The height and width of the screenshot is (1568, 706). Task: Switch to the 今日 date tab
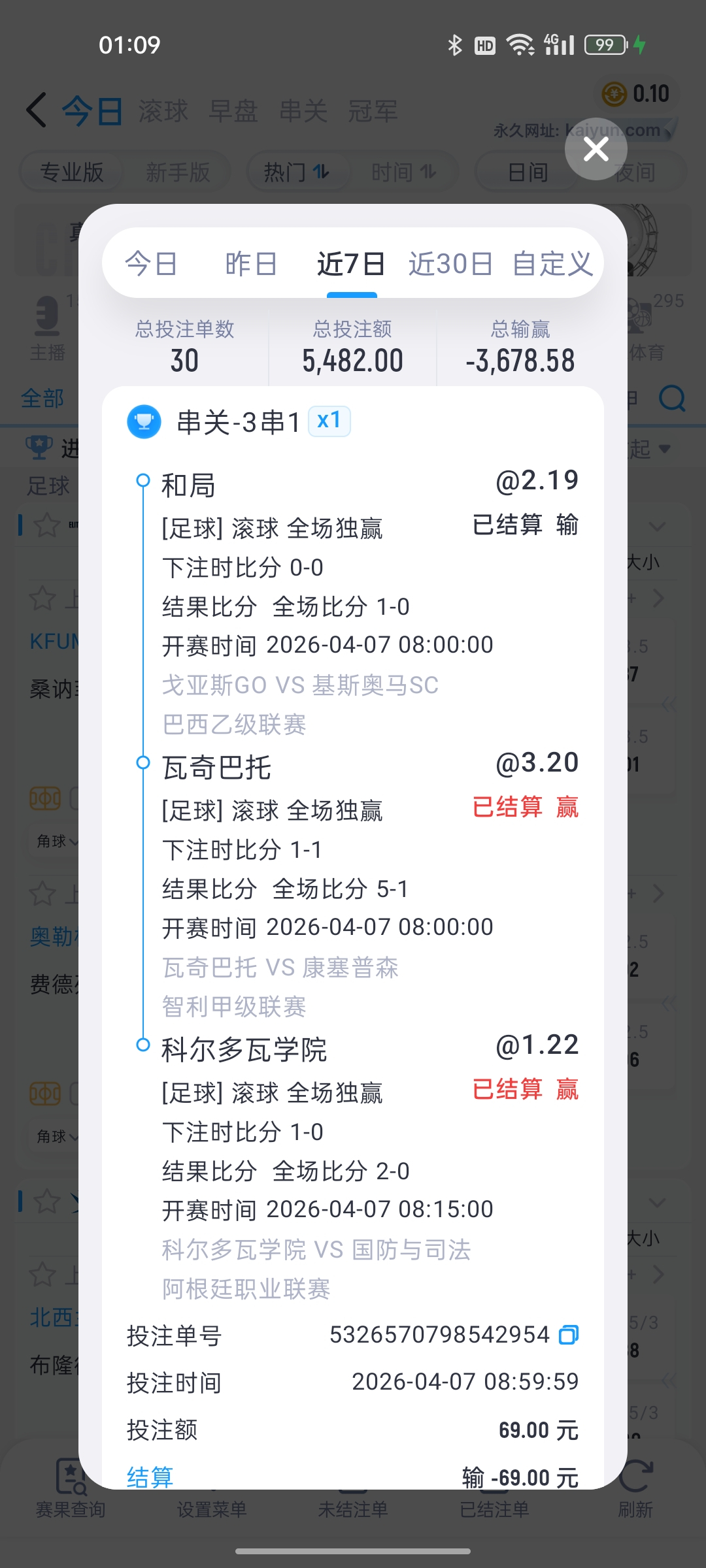(152, 264)
